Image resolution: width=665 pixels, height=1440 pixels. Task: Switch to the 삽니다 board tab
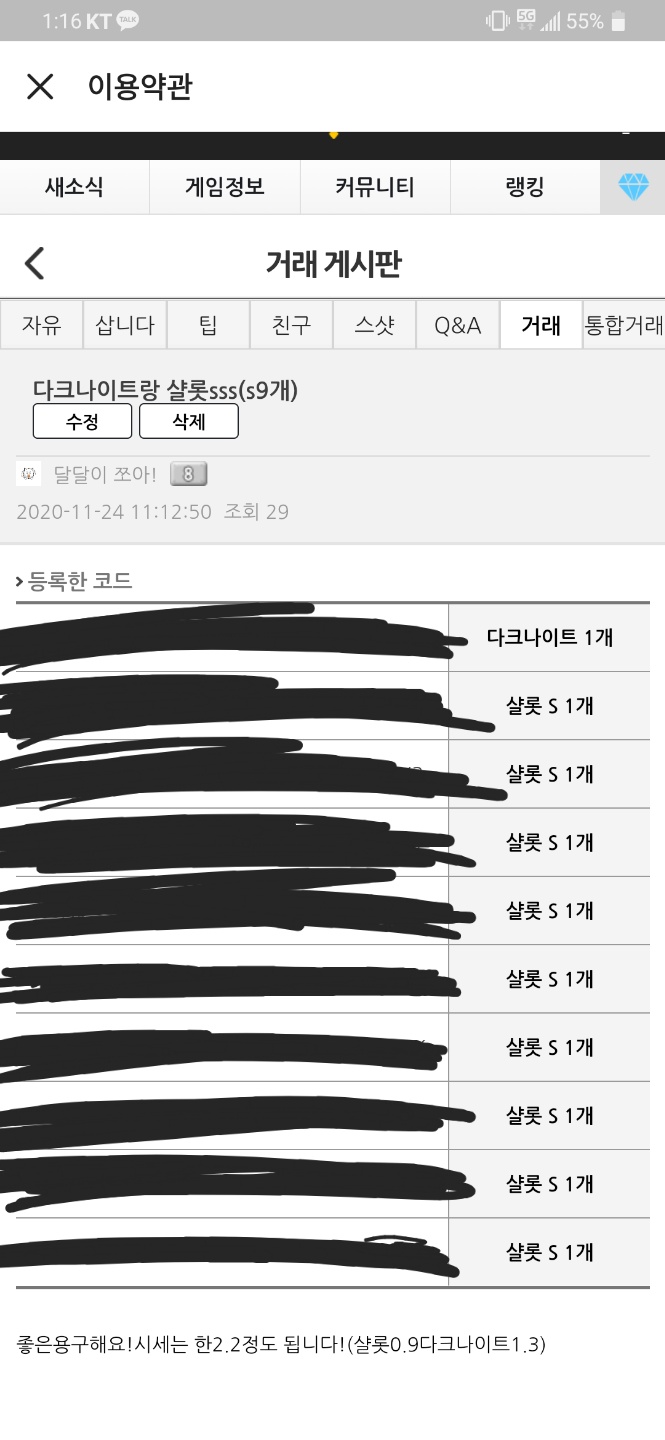(x=125, y=325)
